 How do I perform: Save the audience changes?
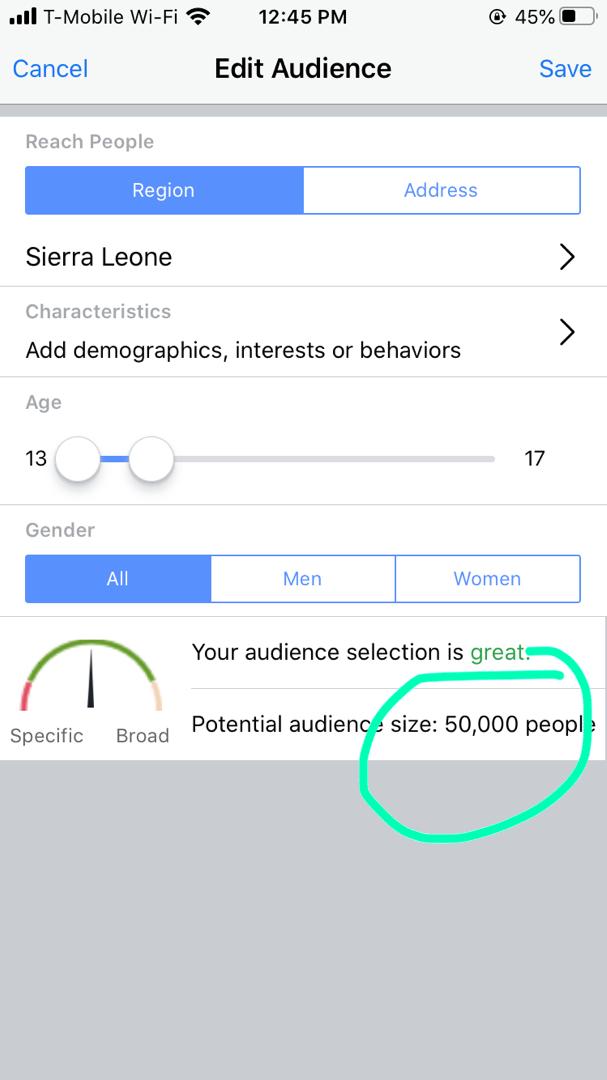(565, 69)
